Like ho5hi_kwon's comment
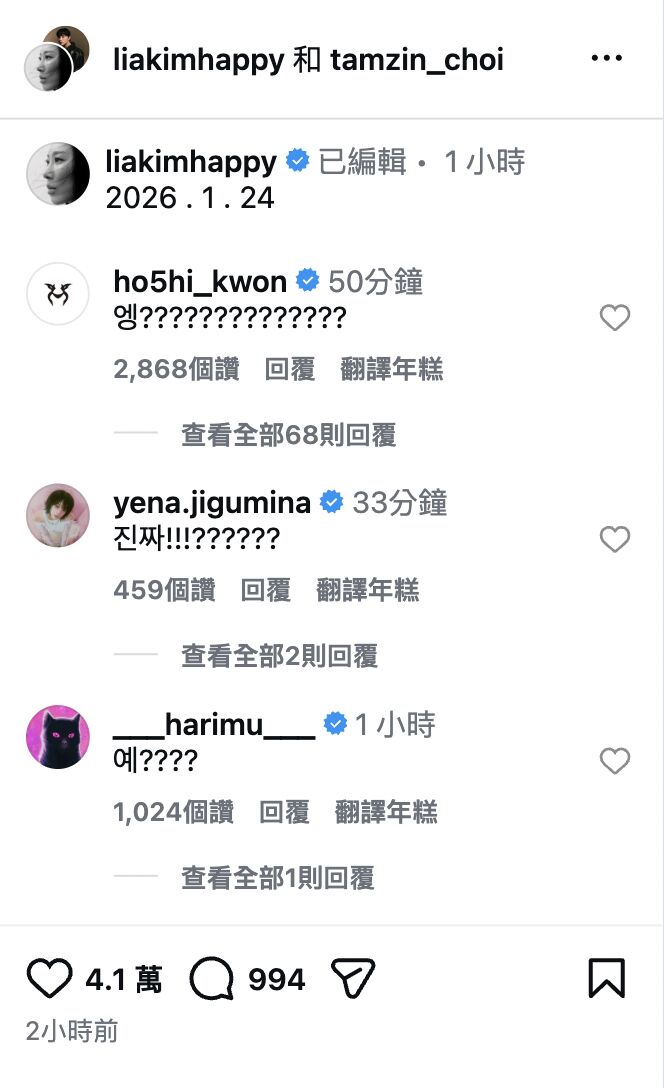The width and height of the screenshot is (664, 1088). click(614, 318)
